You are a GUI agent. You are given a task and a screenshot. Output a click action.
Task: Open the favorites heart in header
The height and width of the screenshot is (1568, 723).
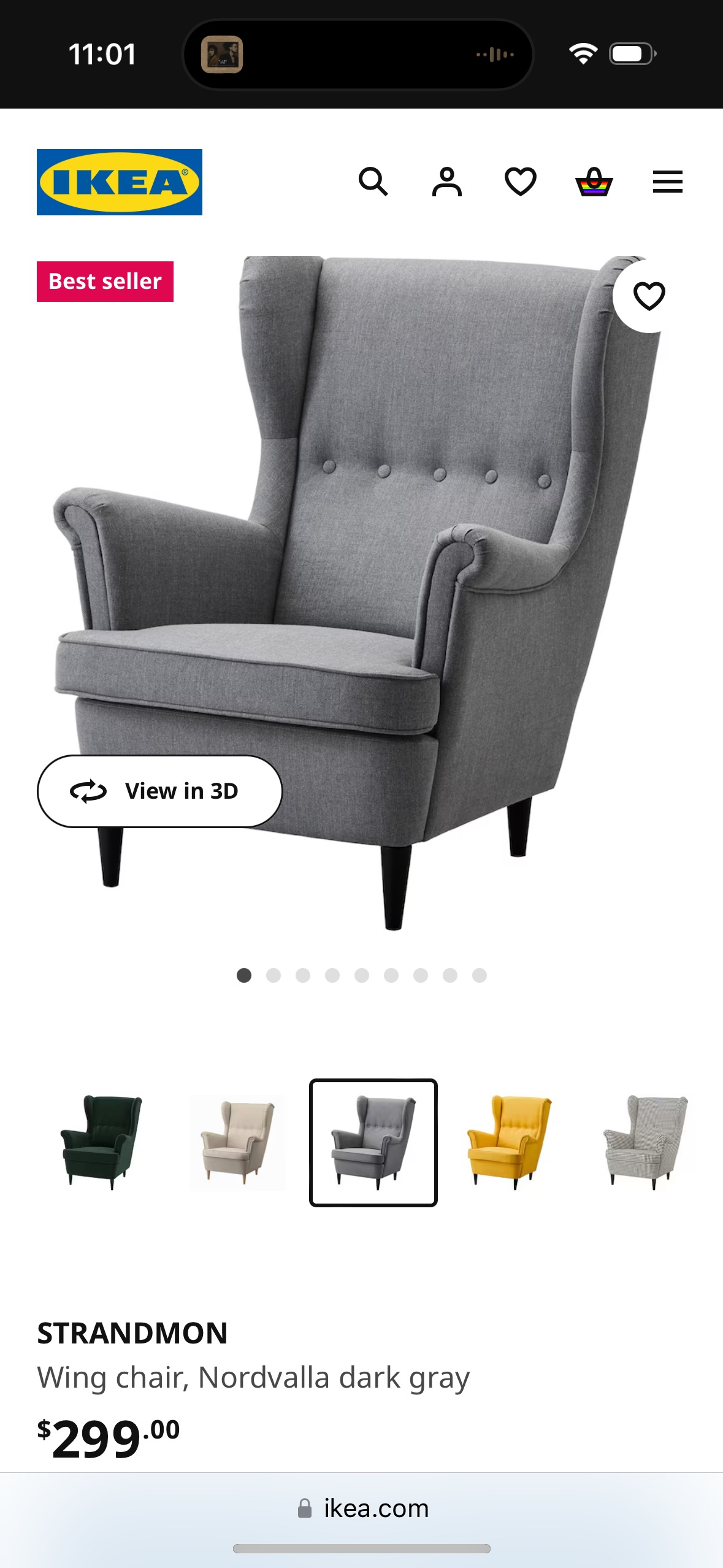pos(520,182)
